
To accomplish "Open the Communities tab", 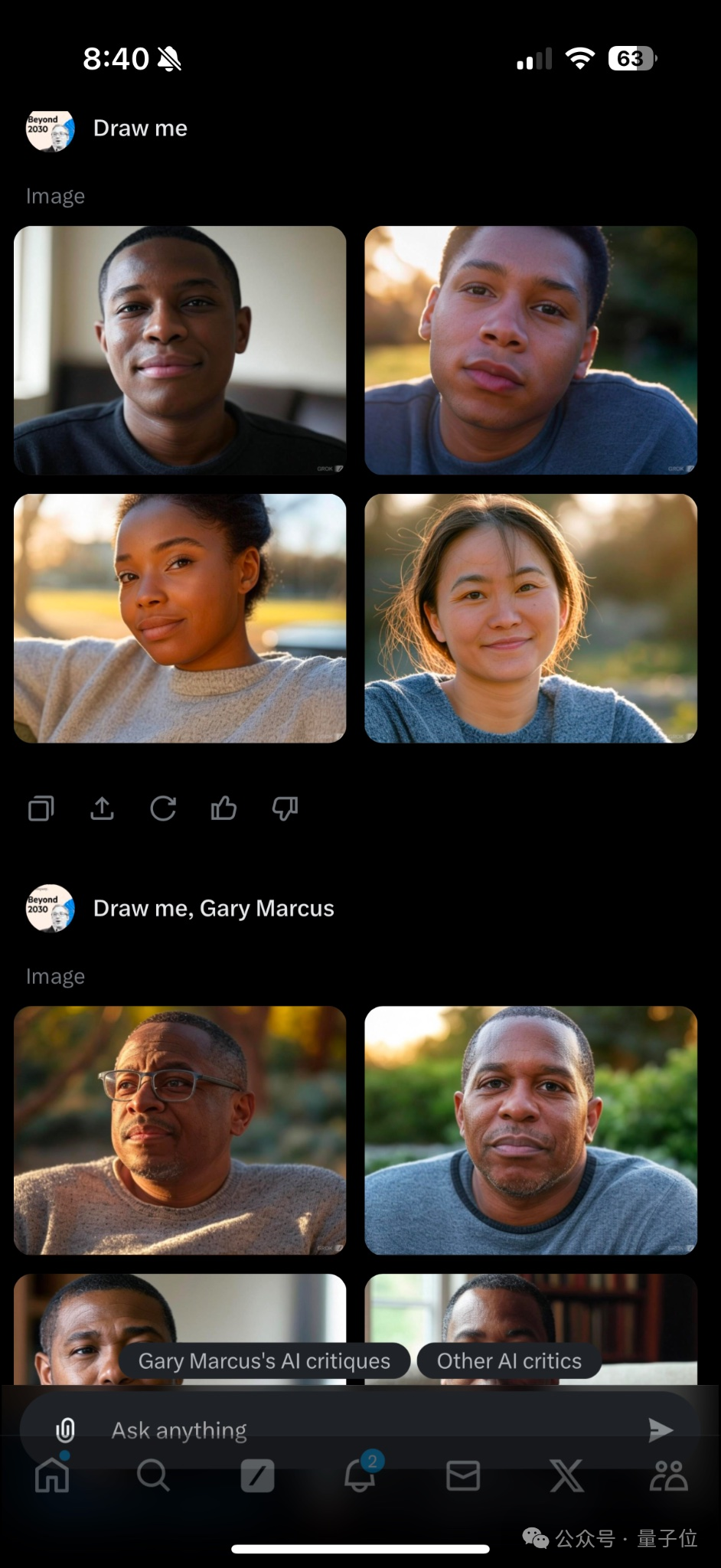I will pos(668,1475).
